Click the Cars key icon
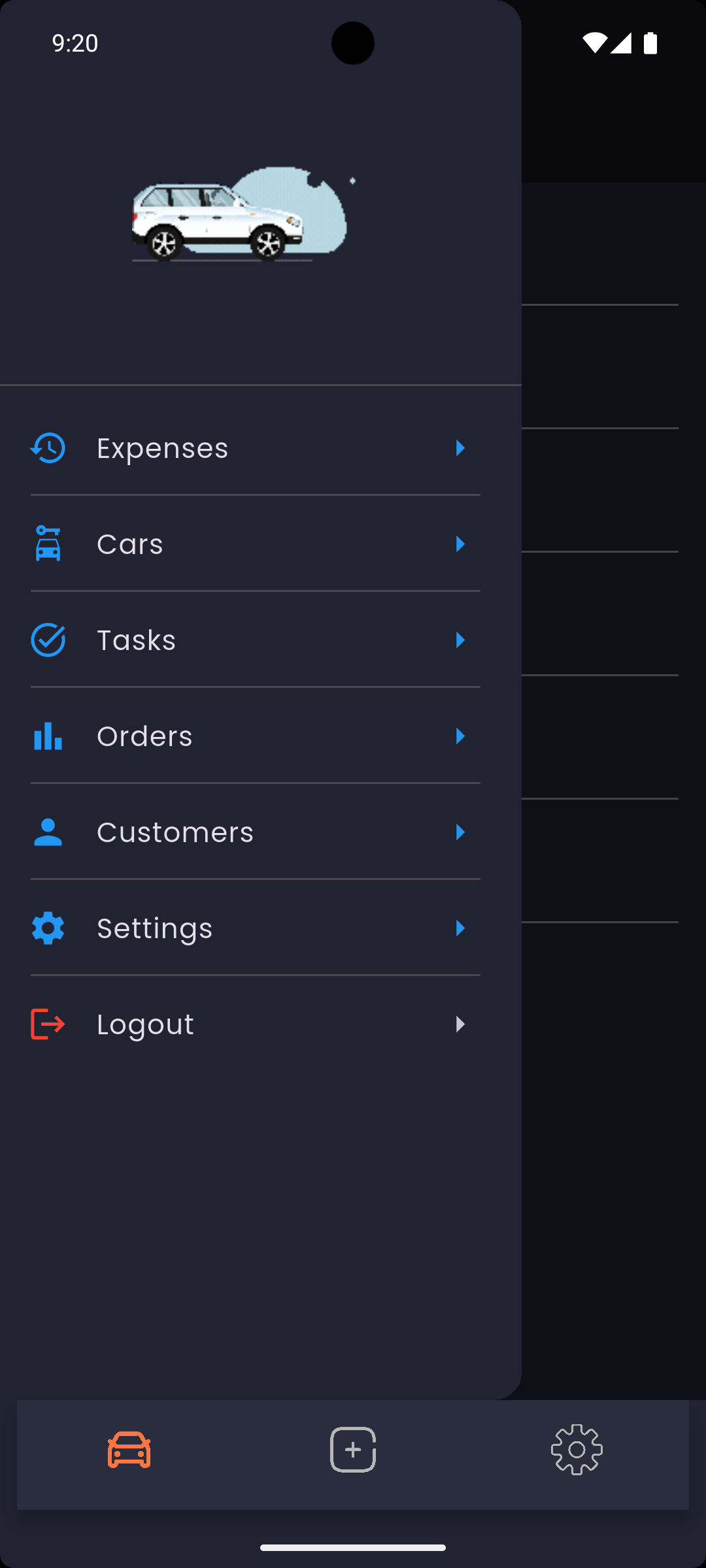Viewport: 706px width, 1568px height. tap(46, 543)
